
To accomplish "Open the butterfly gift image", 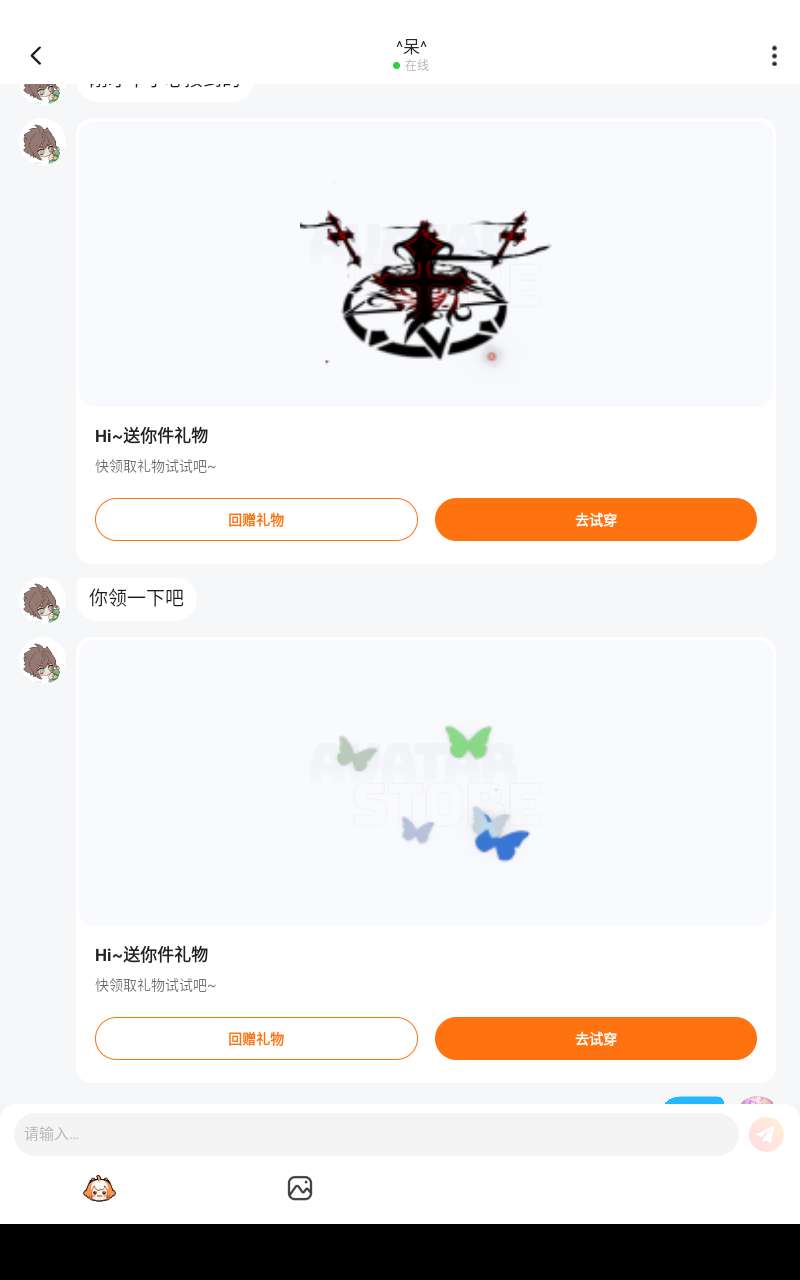I will (426, 782).
